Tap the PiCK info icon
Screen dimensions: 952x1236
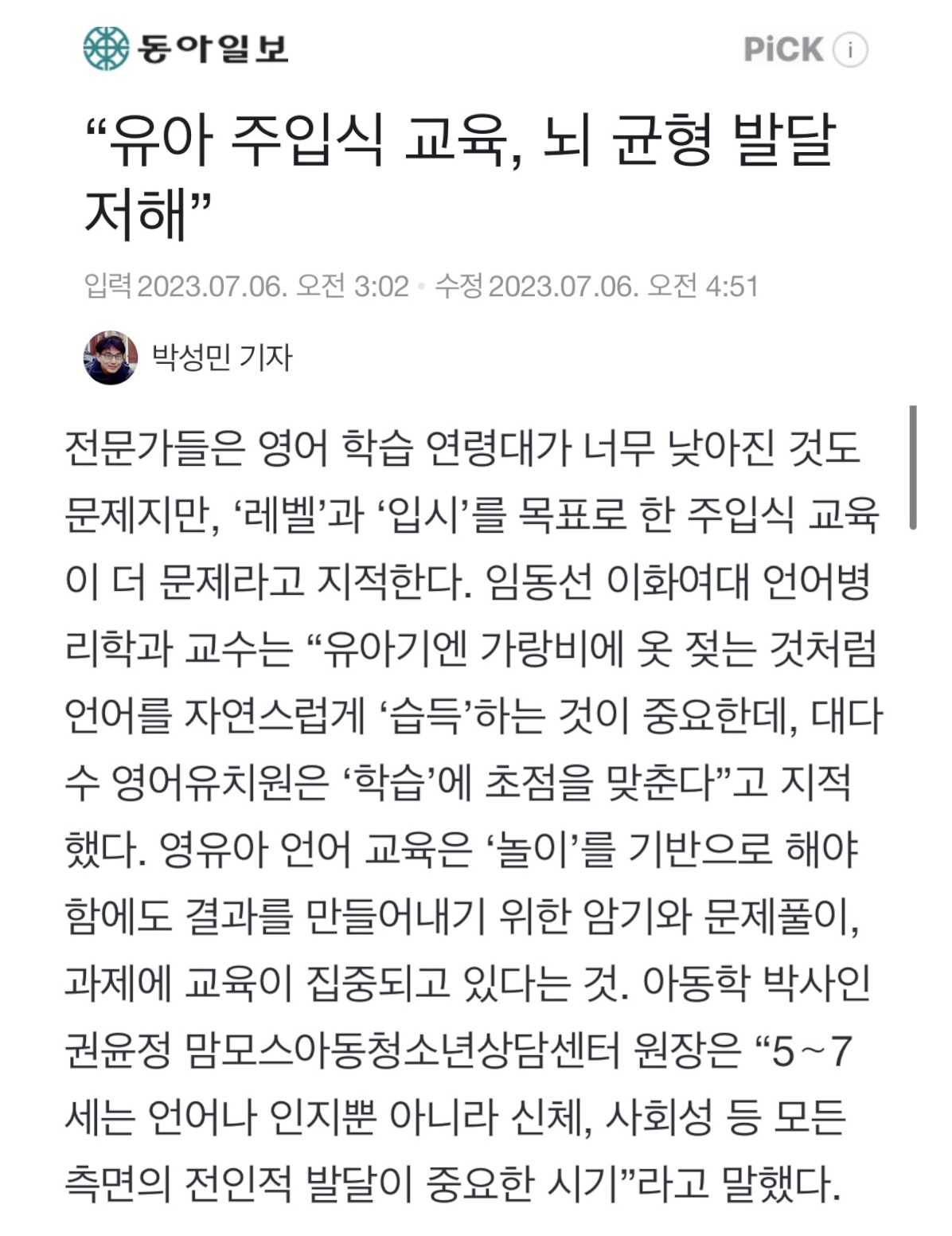point(850,50)
